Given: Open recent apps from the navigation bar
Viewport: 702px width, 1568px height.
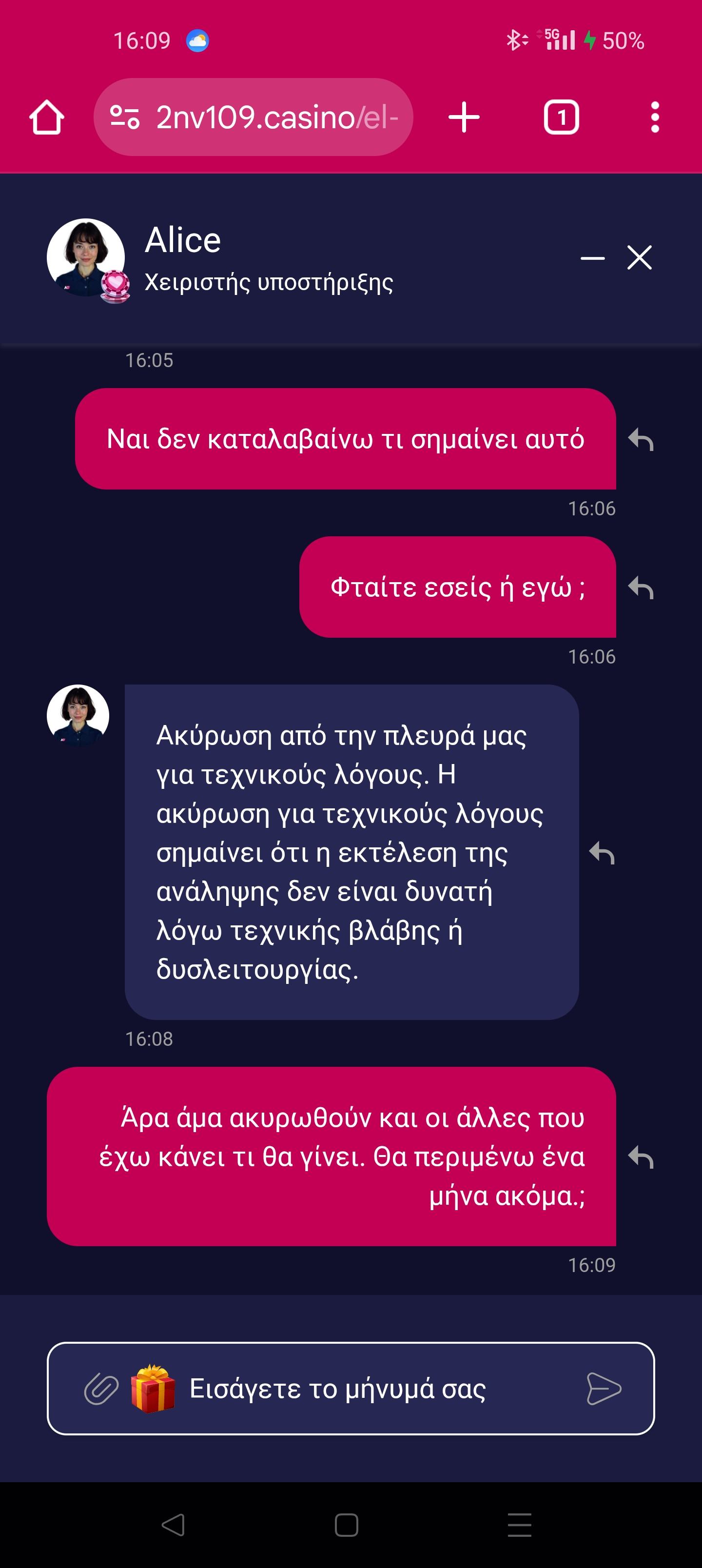Looking at the screenshot, I should 519,1525.
